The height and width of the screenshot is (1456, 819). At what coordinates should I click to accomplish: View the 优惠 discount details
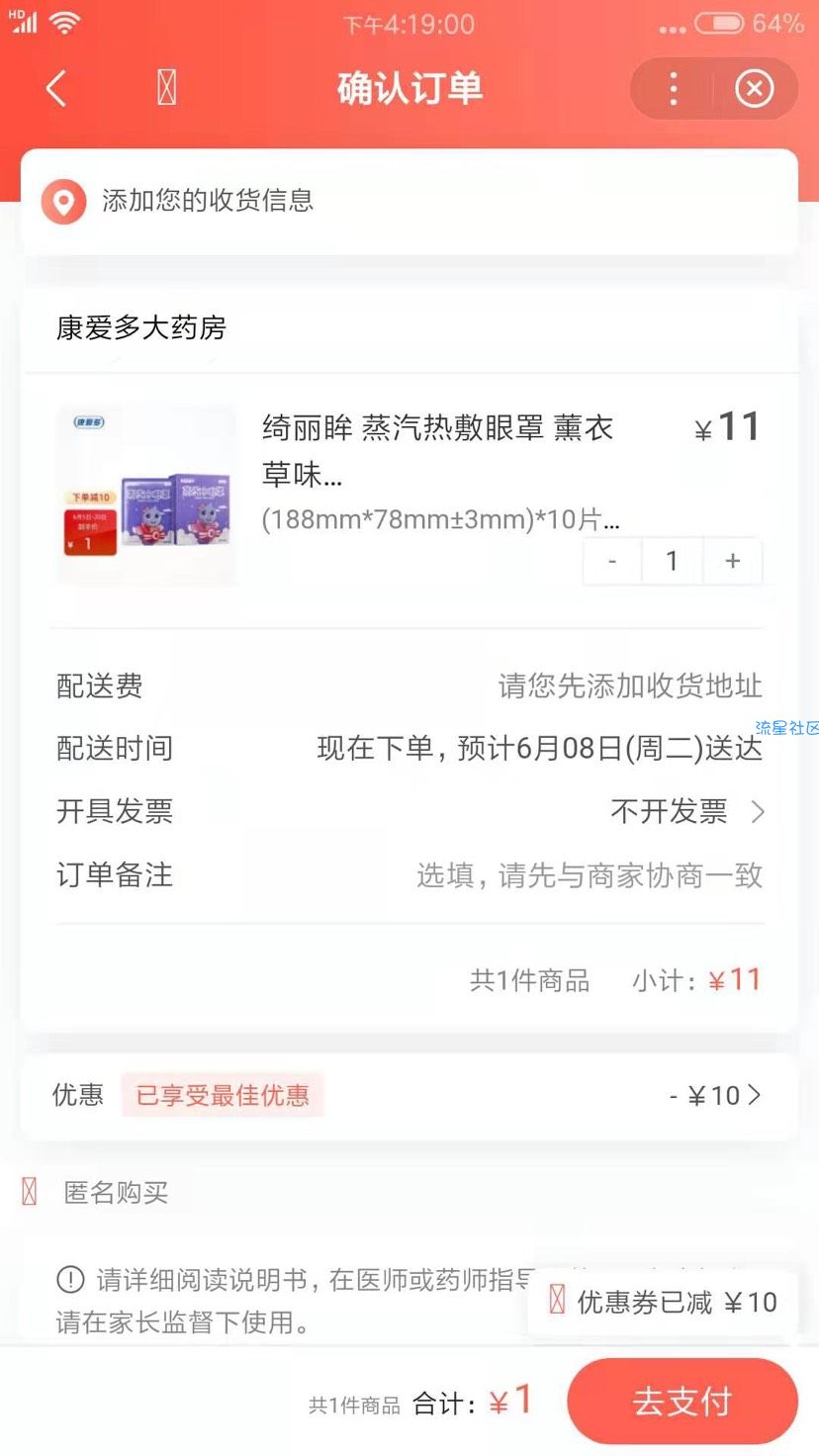(714, 1095)
